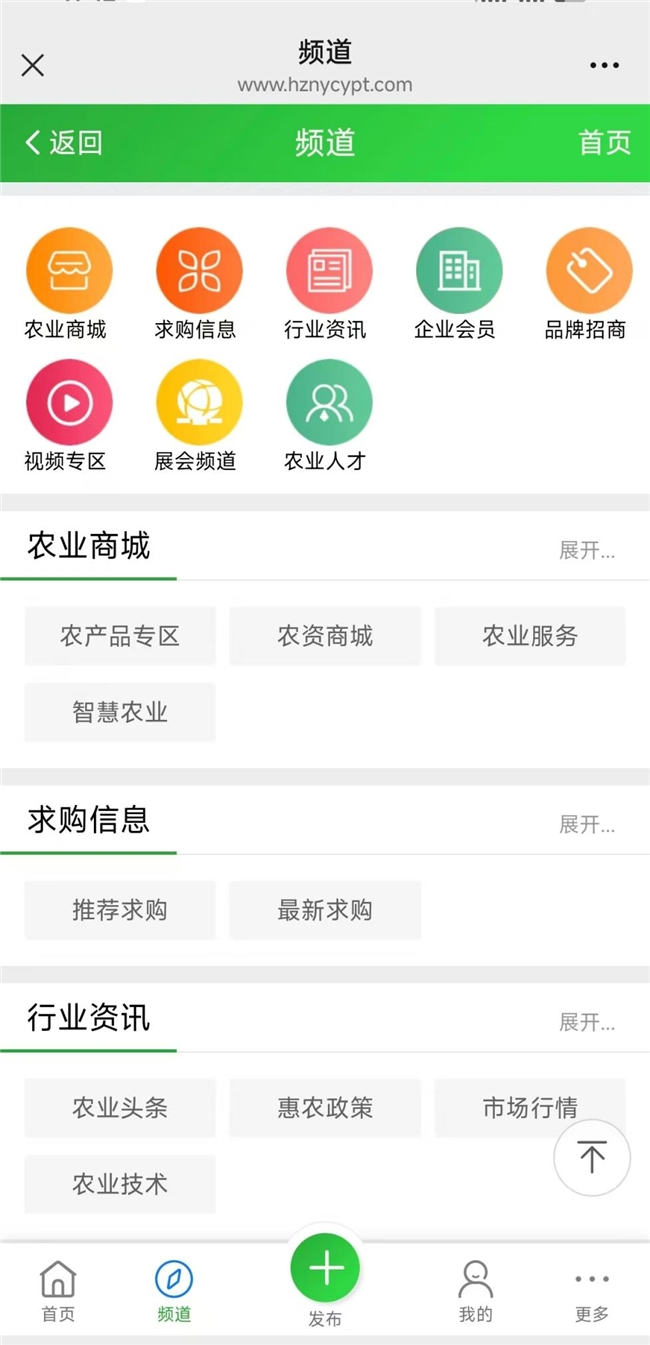Close the web page with the X
The height and width of the screenshot is (1345, 650).
(33, 66)
